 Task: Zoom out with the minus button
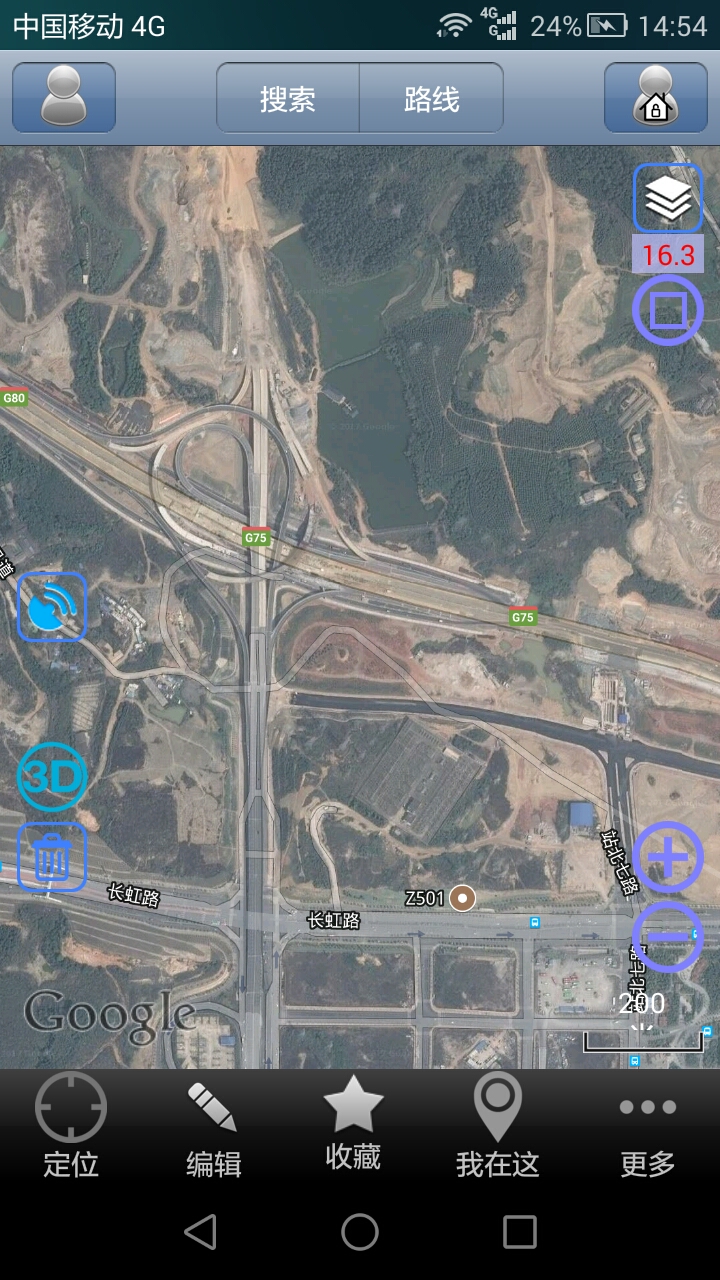668,937
